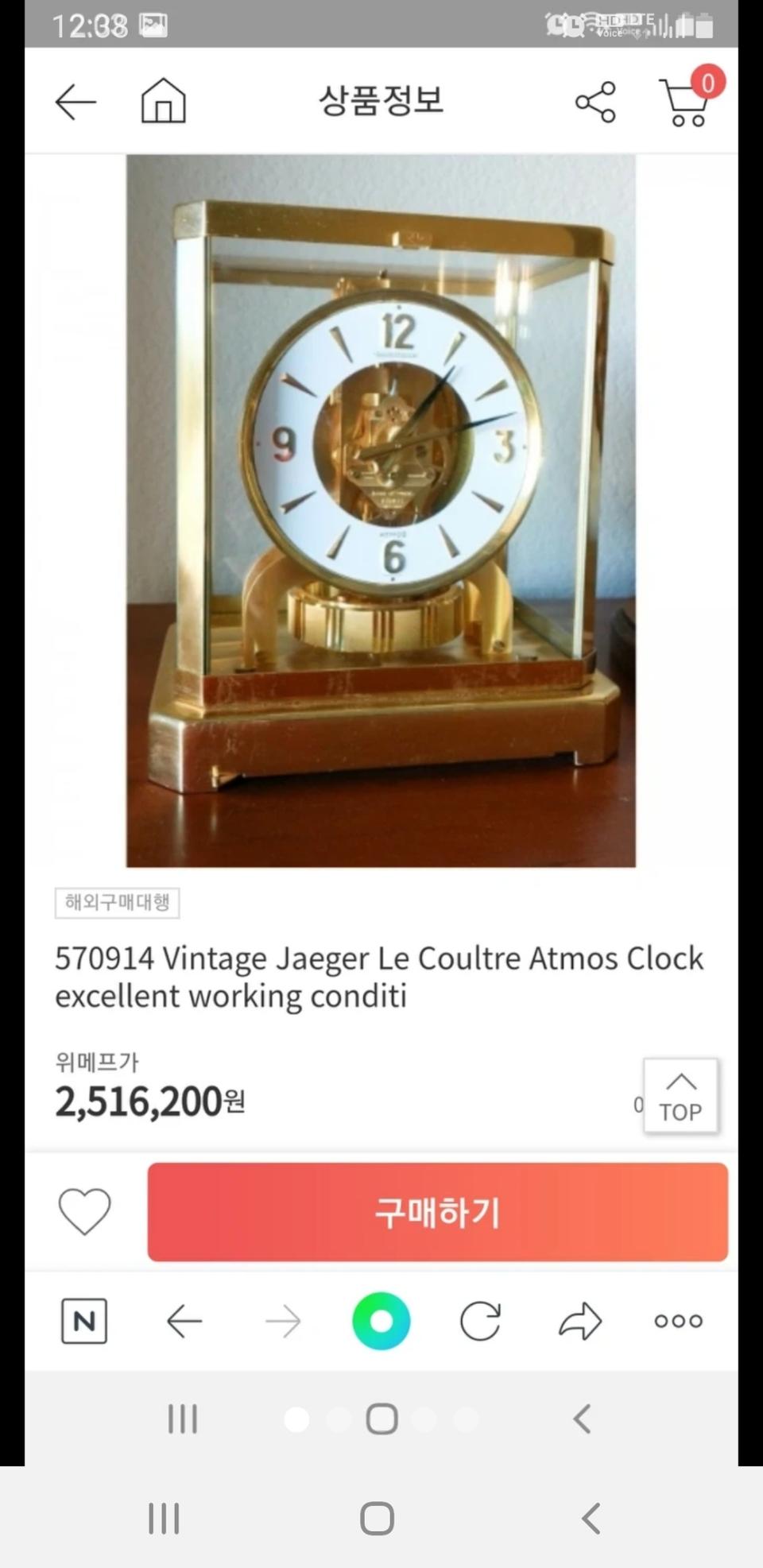Viewport: 763px width, 1568px height.
Task: Go to system home screen
Action: coord(377,1519)
